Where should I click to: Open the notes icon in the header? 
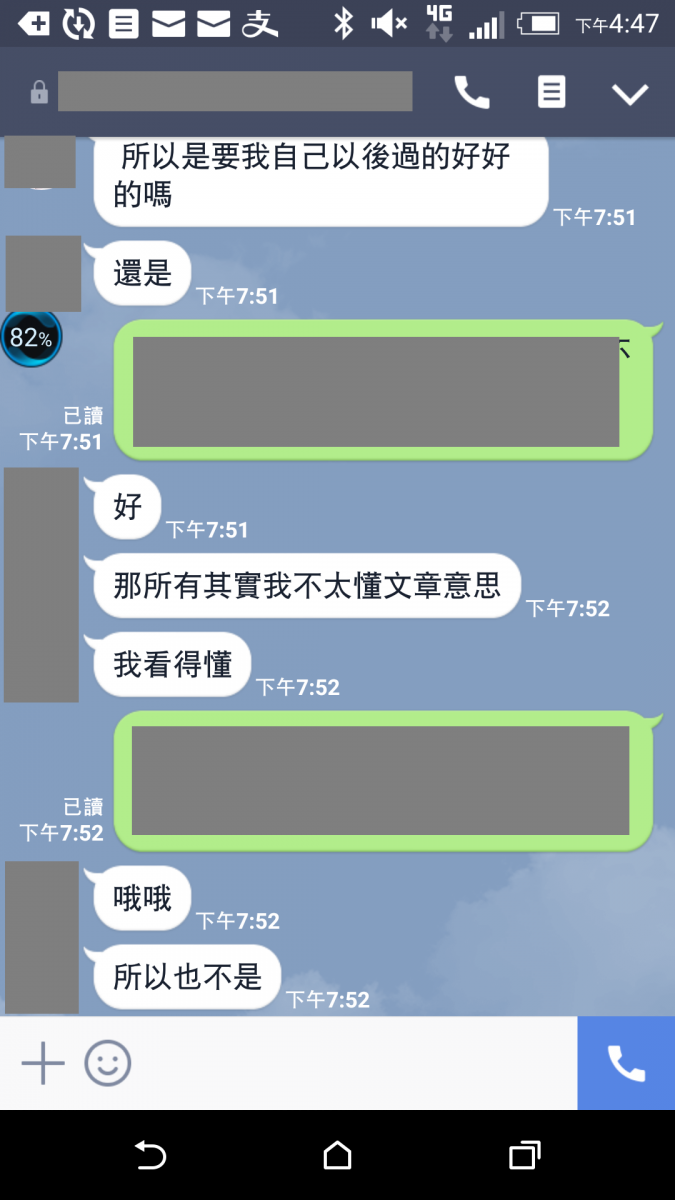click(551, 93)
